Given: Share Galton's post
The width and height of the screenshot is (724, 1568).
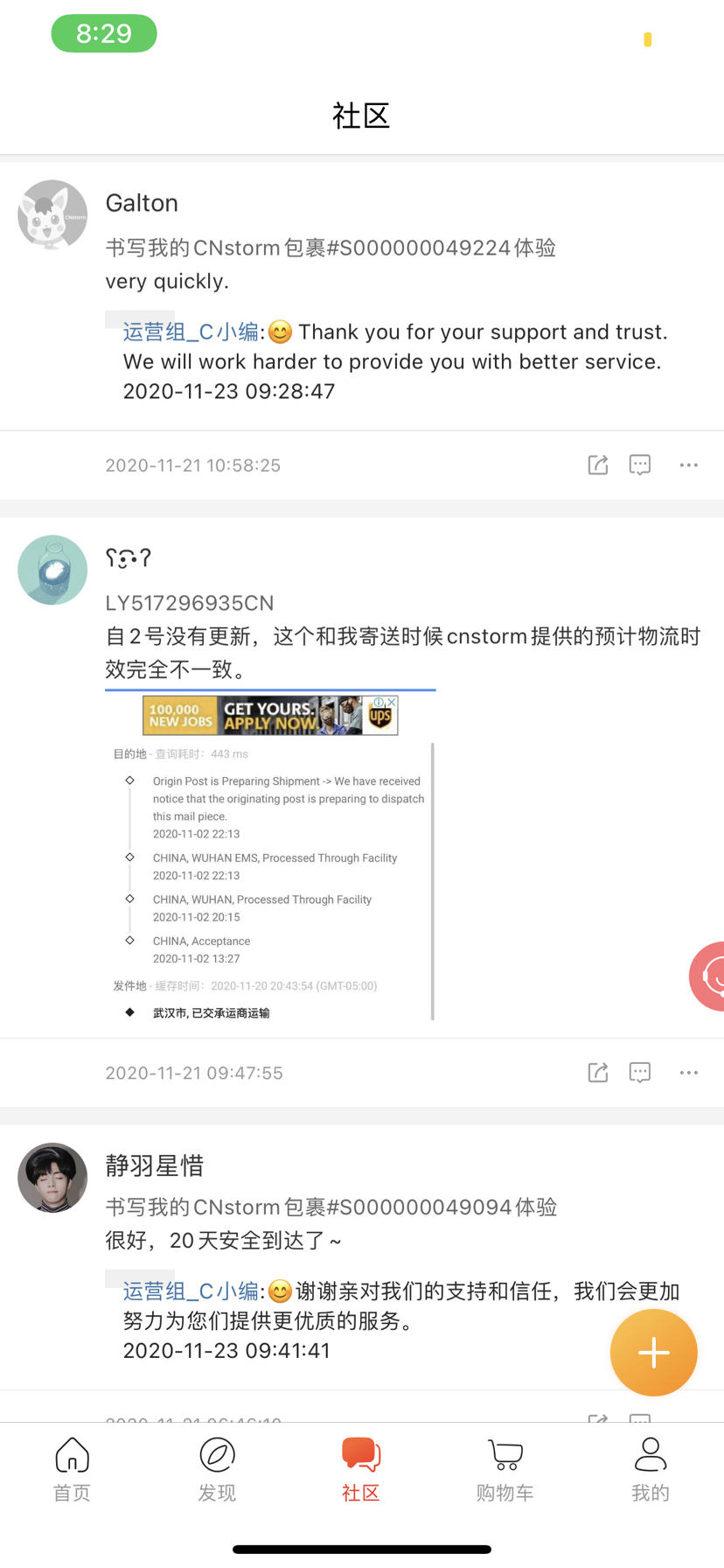Looking at the screenshot, I should pyautogui.click(x=598, y=465).
